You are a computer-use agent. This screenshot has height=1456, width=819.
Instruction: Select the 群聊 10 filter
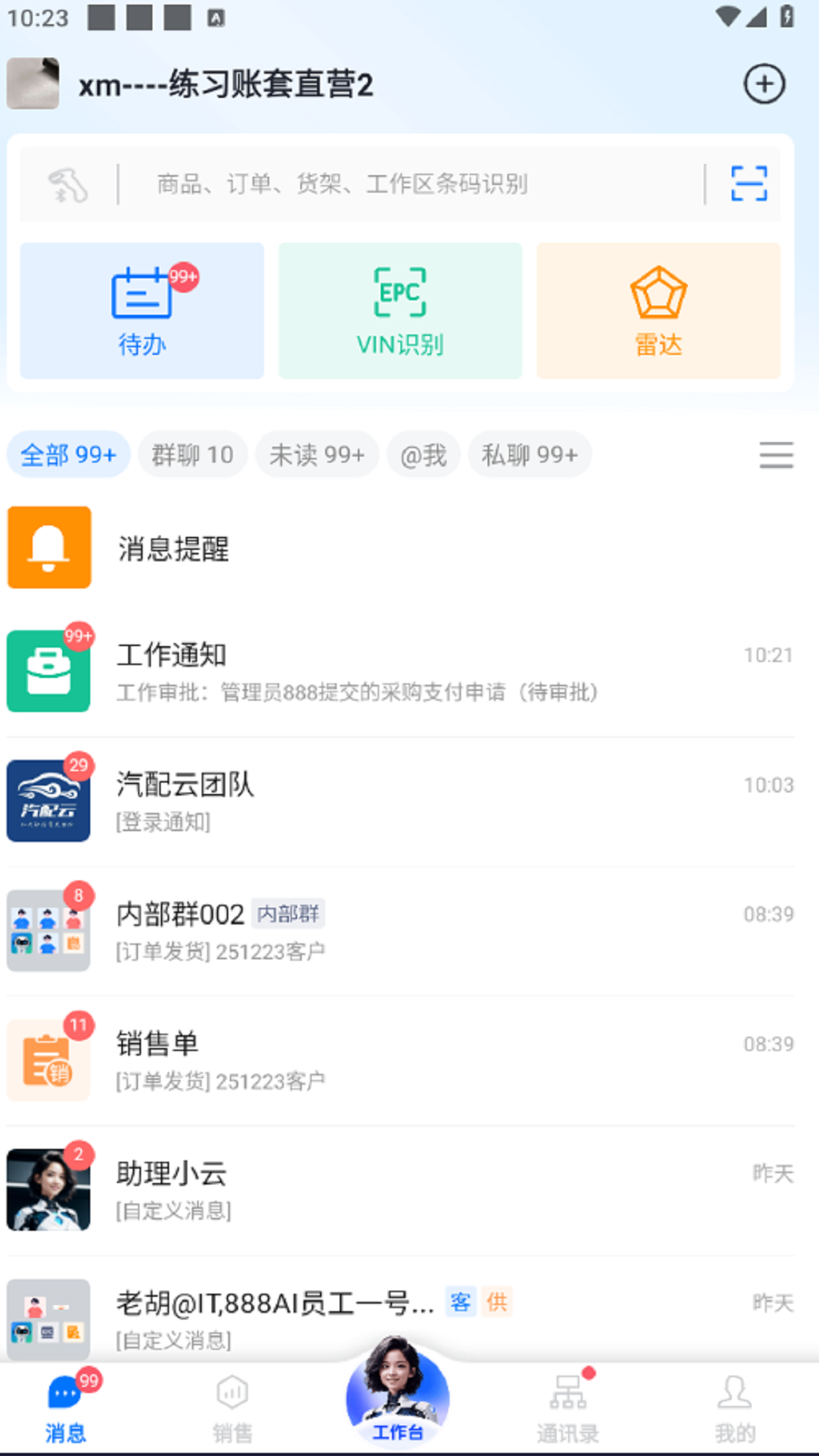click(192, 453)
